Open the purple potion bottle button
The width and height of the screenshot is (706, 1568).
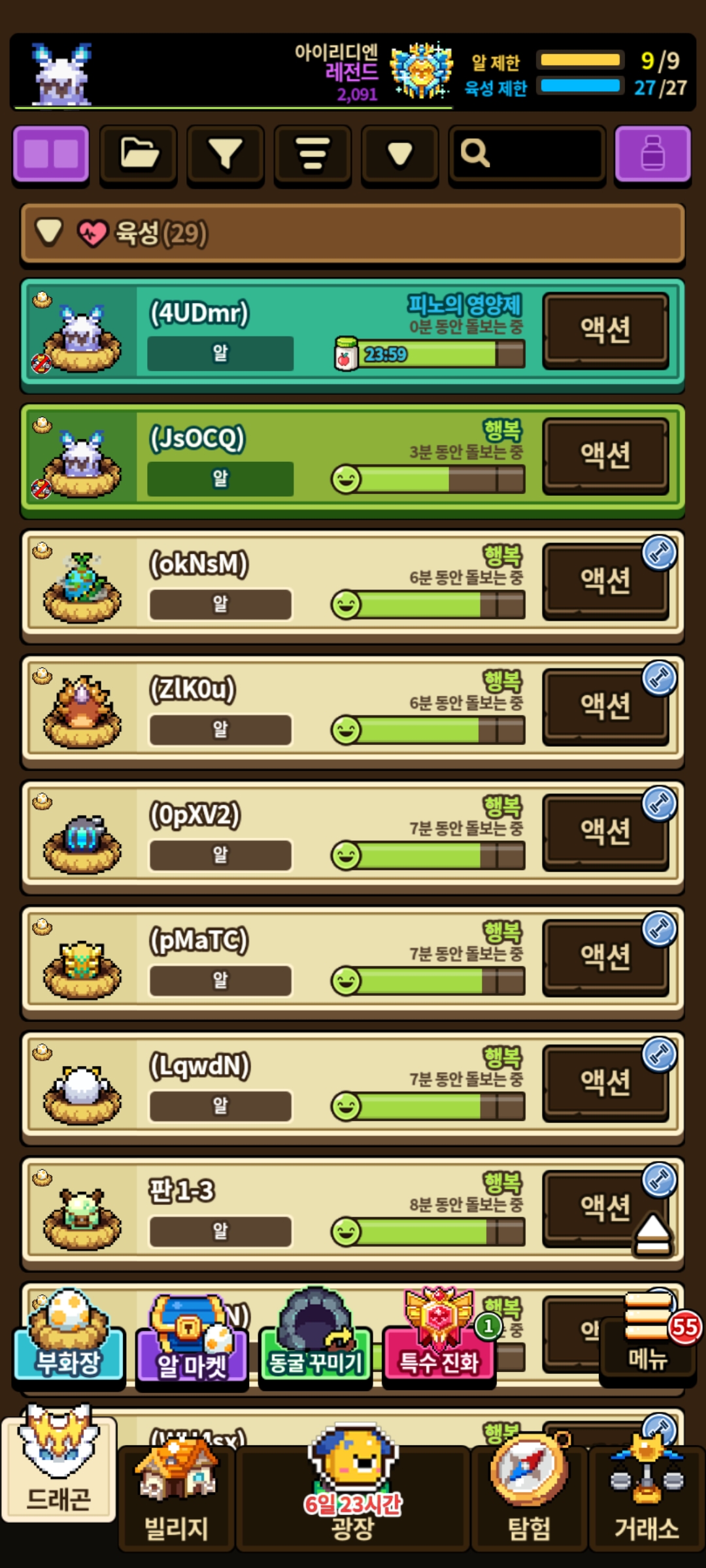652,154
